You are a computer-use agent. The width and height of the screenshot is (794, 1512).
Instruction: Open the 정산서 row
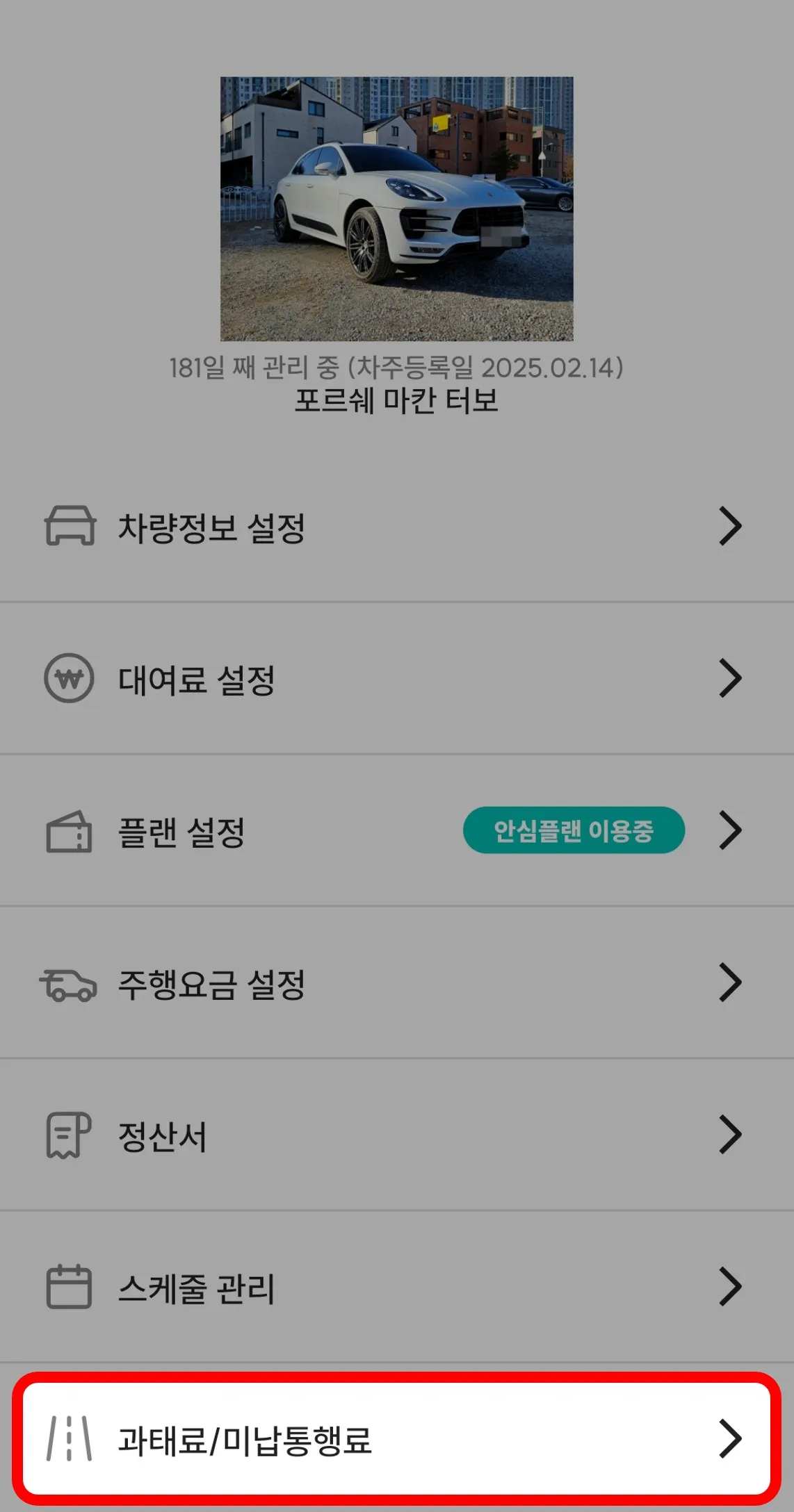coord(396,1135)
